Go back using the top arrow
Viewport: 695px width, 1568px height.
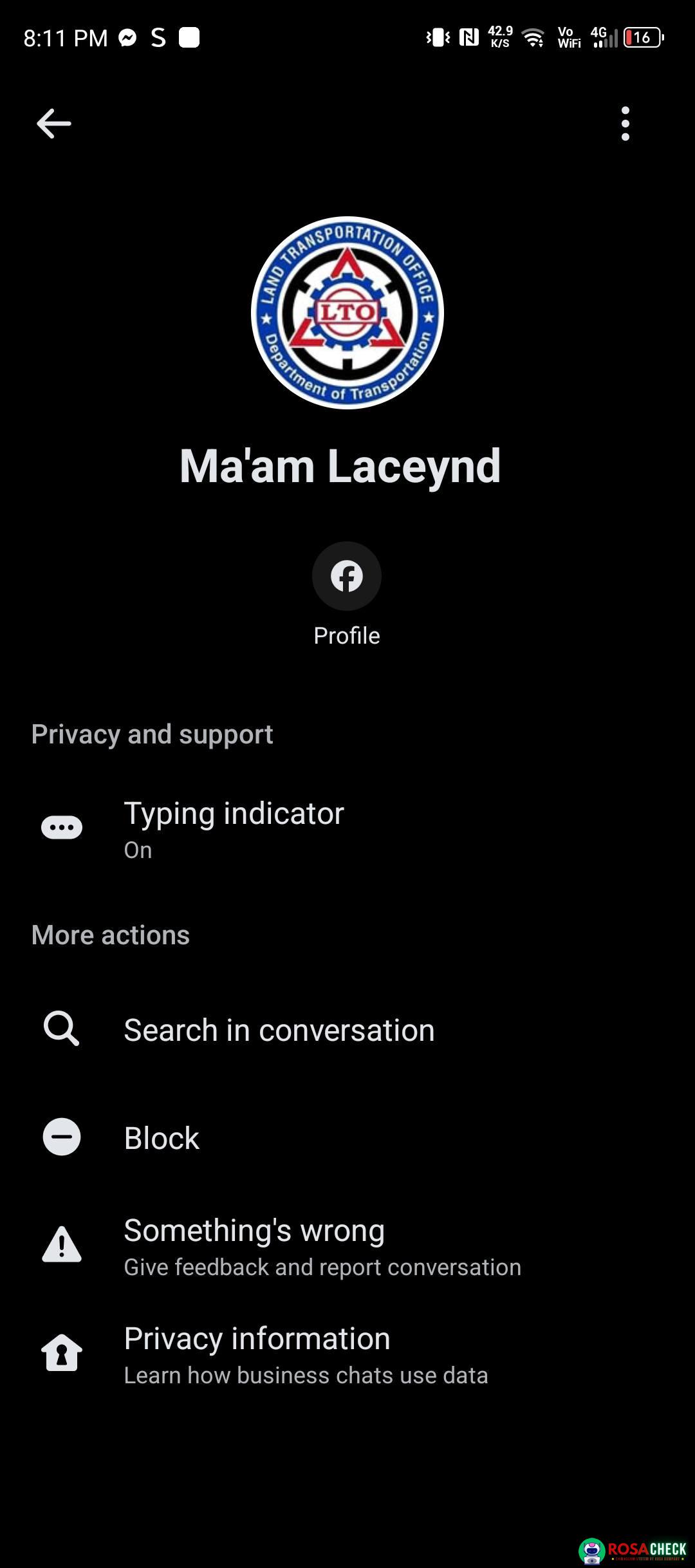point(54,124)
